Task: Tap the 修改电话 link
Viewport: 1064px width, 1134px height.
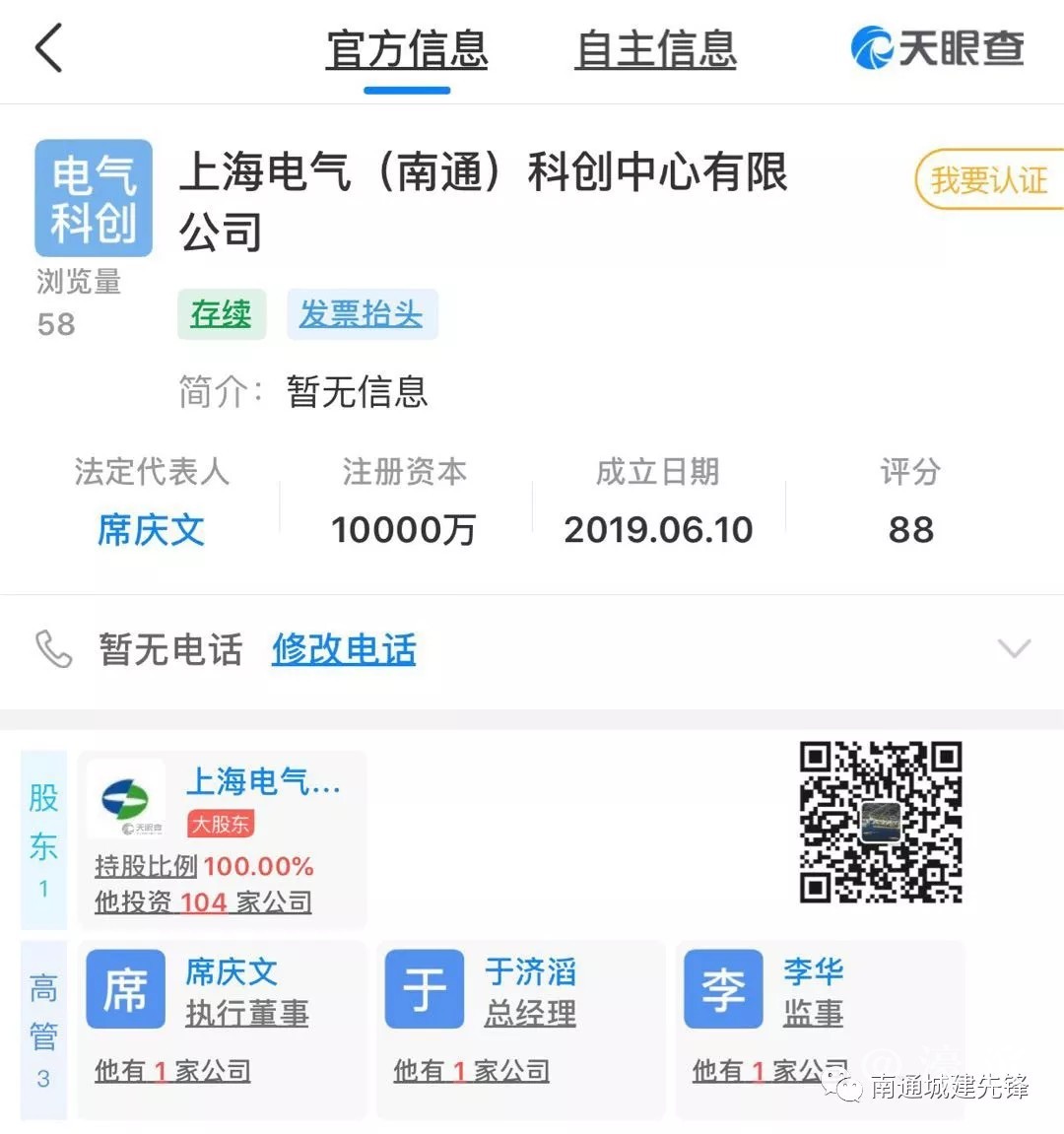Action: pos(344,649)
